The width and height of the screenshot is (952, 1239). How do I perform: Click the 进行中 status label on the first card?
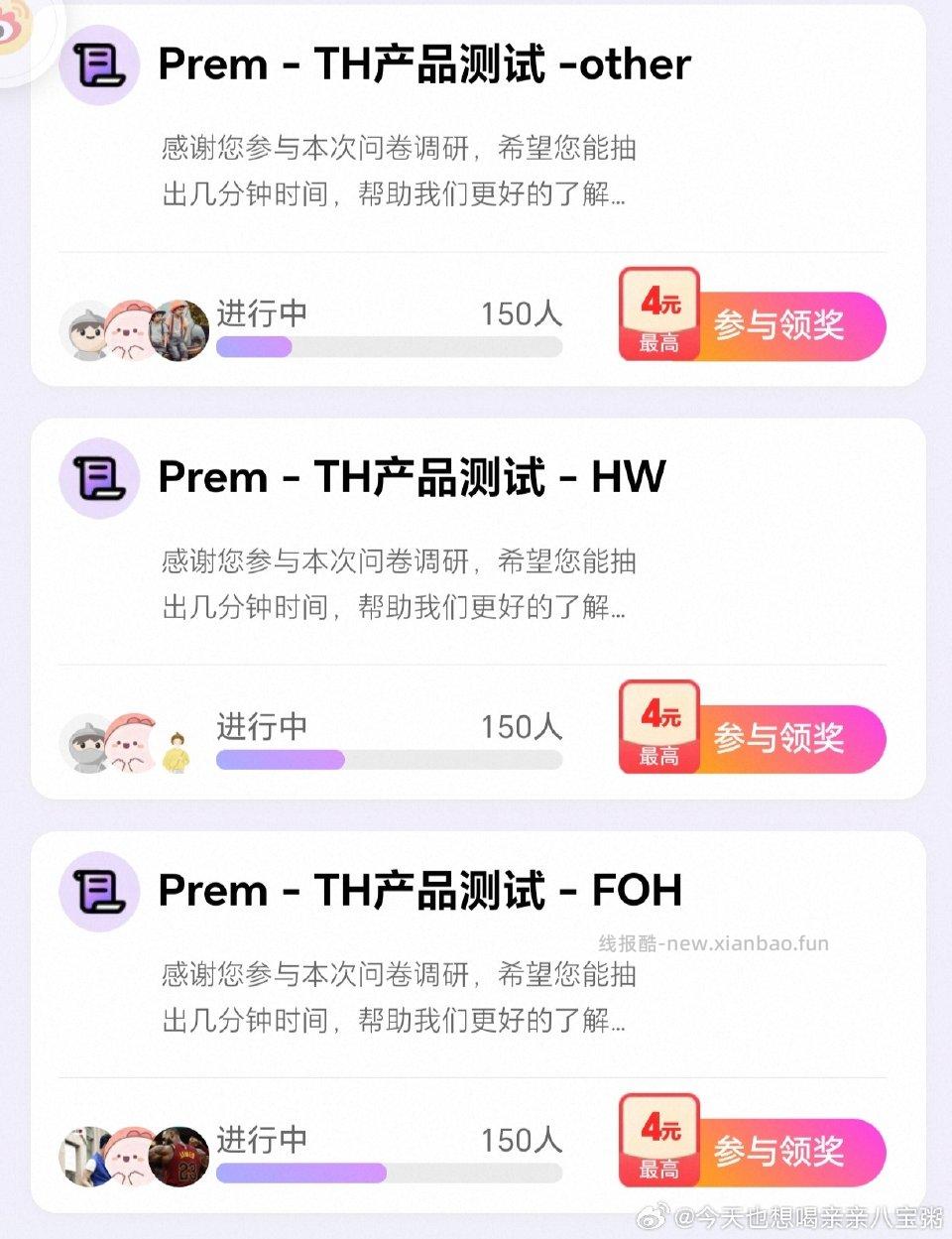pos(260,314)
